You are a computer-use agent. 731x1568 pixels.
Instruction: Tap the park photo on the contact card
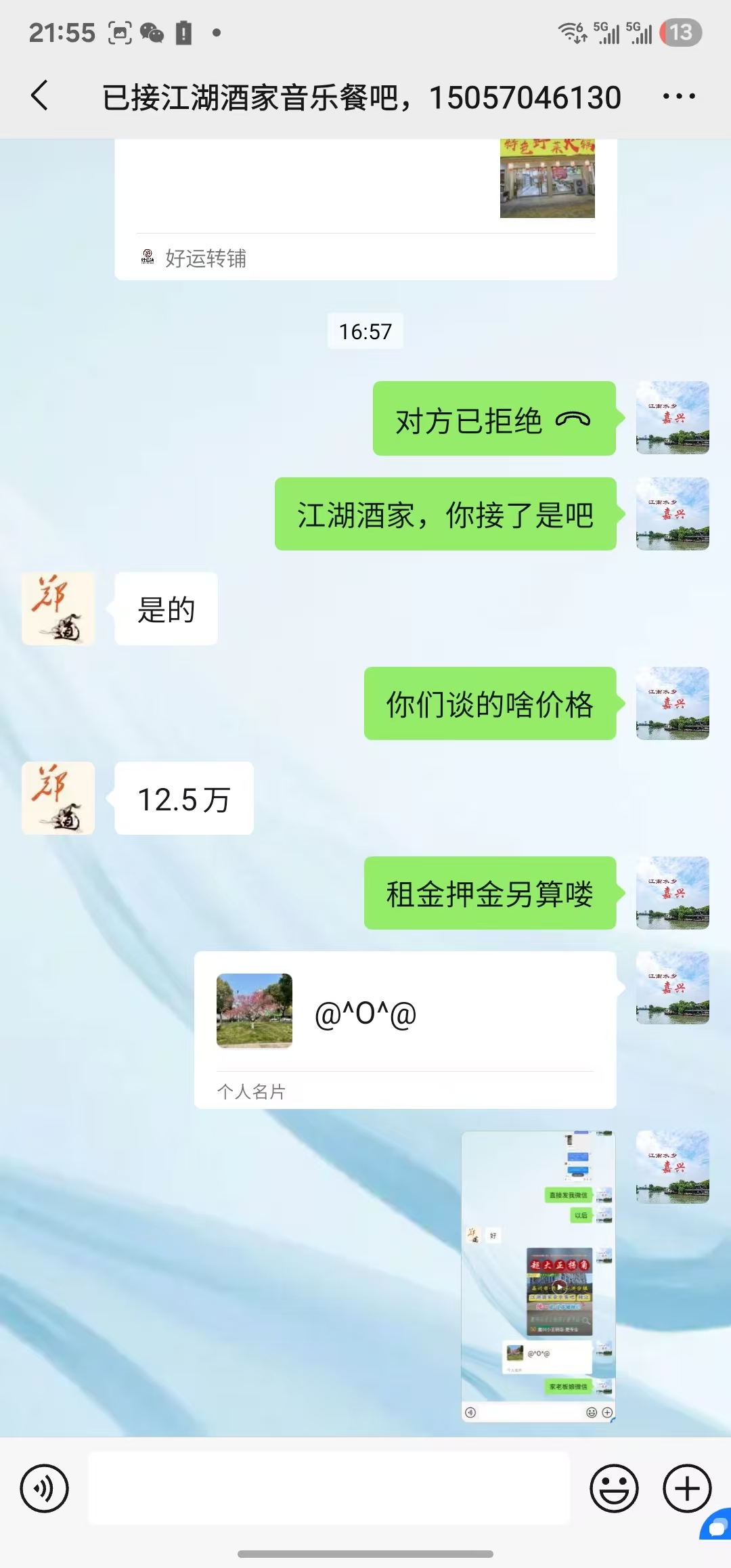tap(254, 1011)
